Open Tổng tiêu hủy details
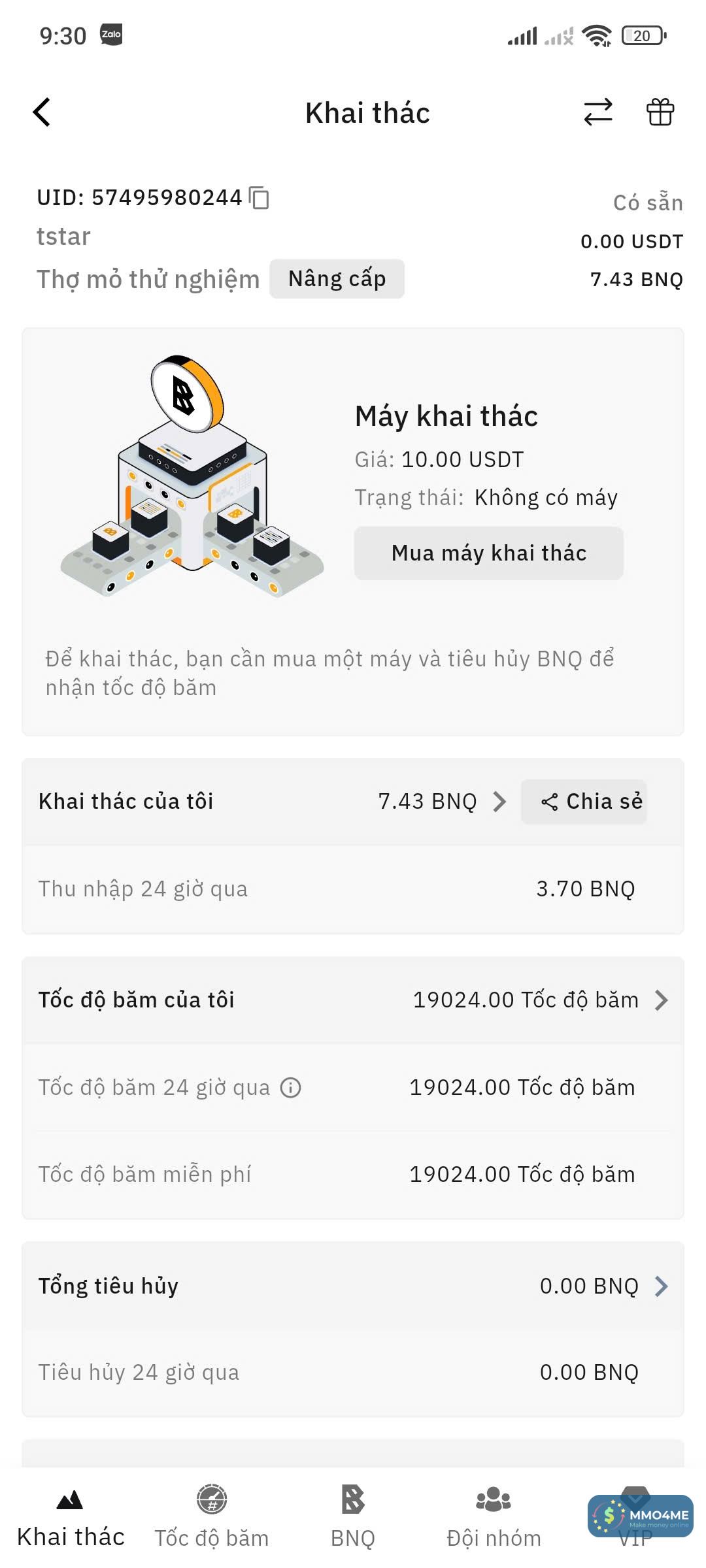This screenshot has width=706, height=1568. click(661, 1286)
